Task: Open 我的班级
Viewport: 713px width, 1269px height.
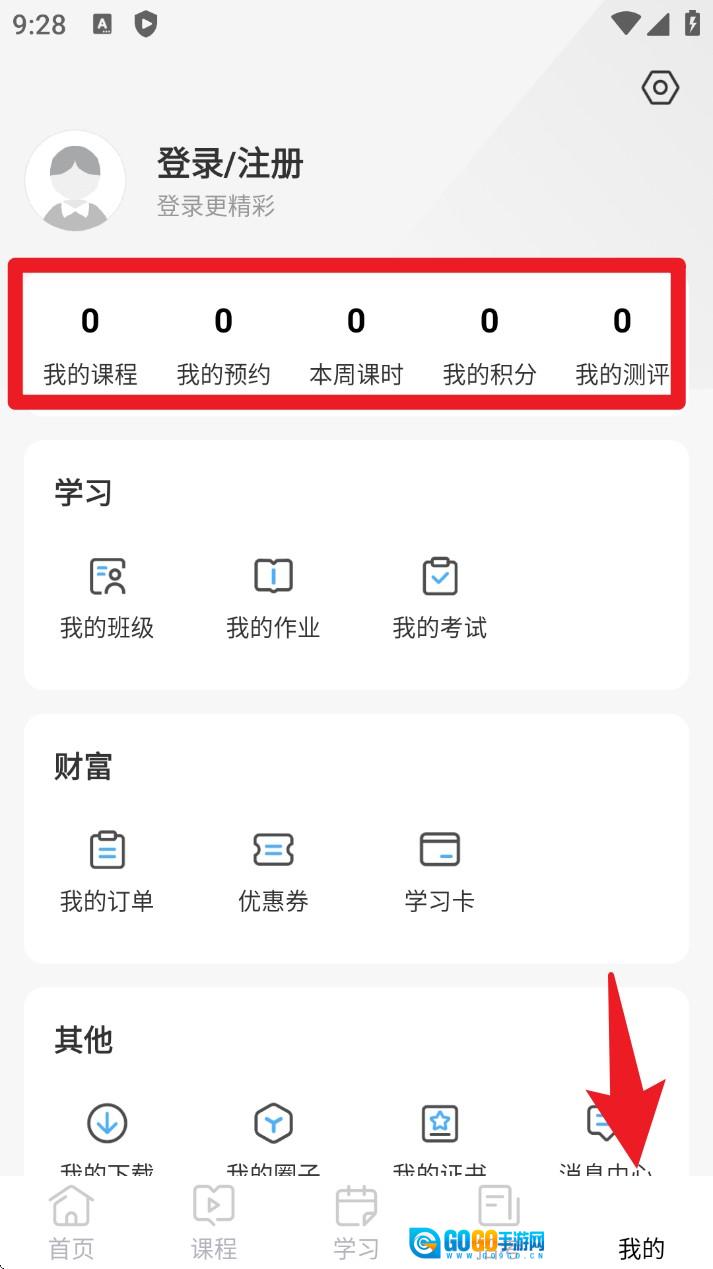Action: pos(107,597)
